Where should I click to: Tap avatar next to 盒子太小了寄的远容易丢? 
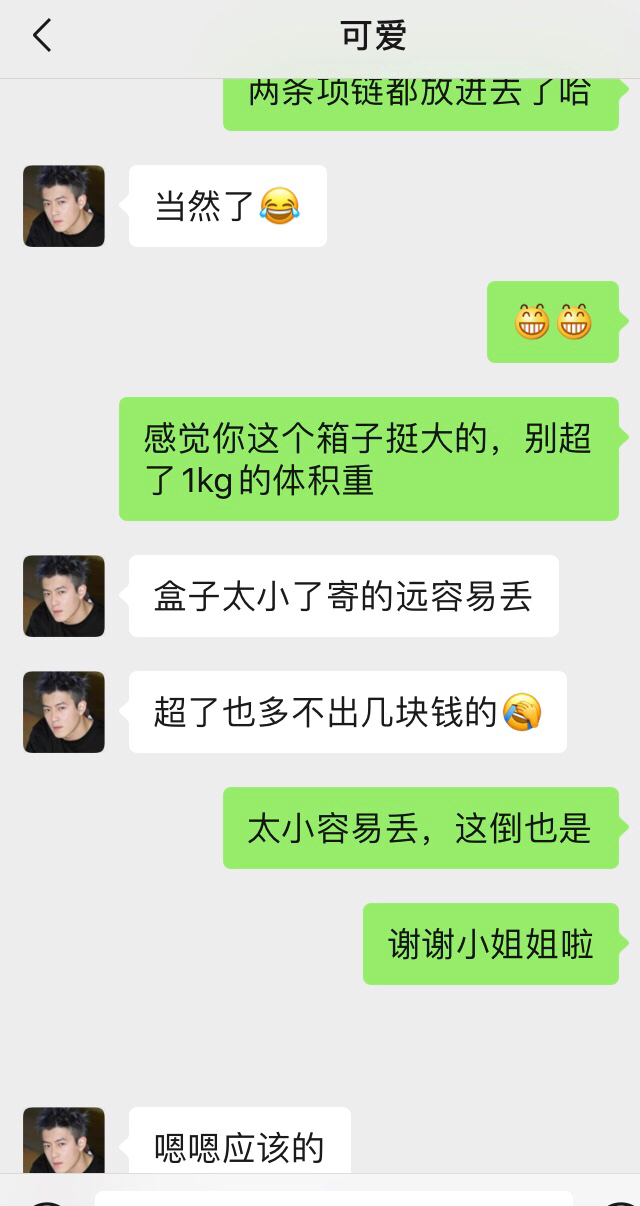click(64, 596)
